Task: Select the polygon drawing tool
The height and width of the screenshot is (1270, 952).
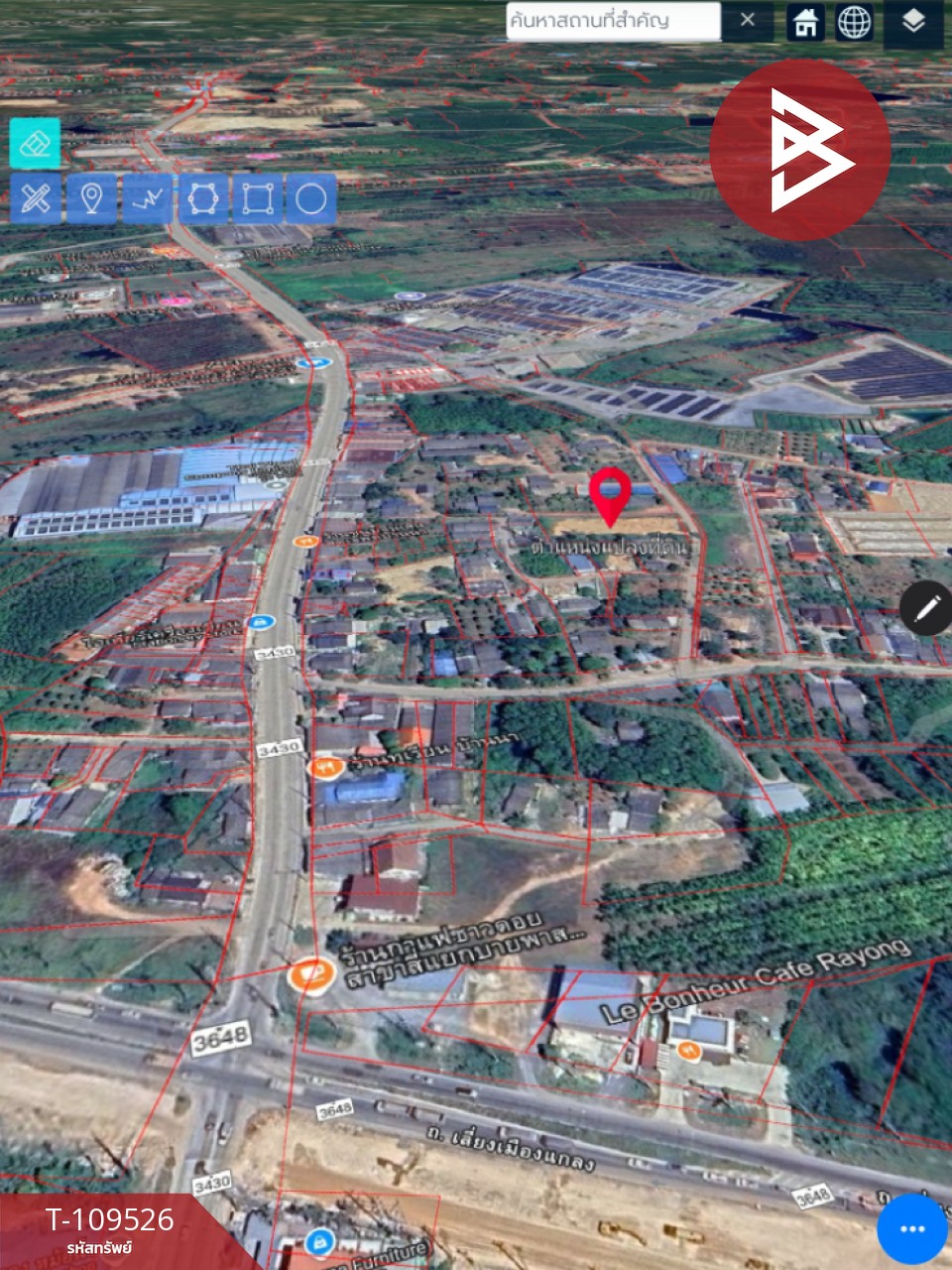Action: click(x=202, y=199)
